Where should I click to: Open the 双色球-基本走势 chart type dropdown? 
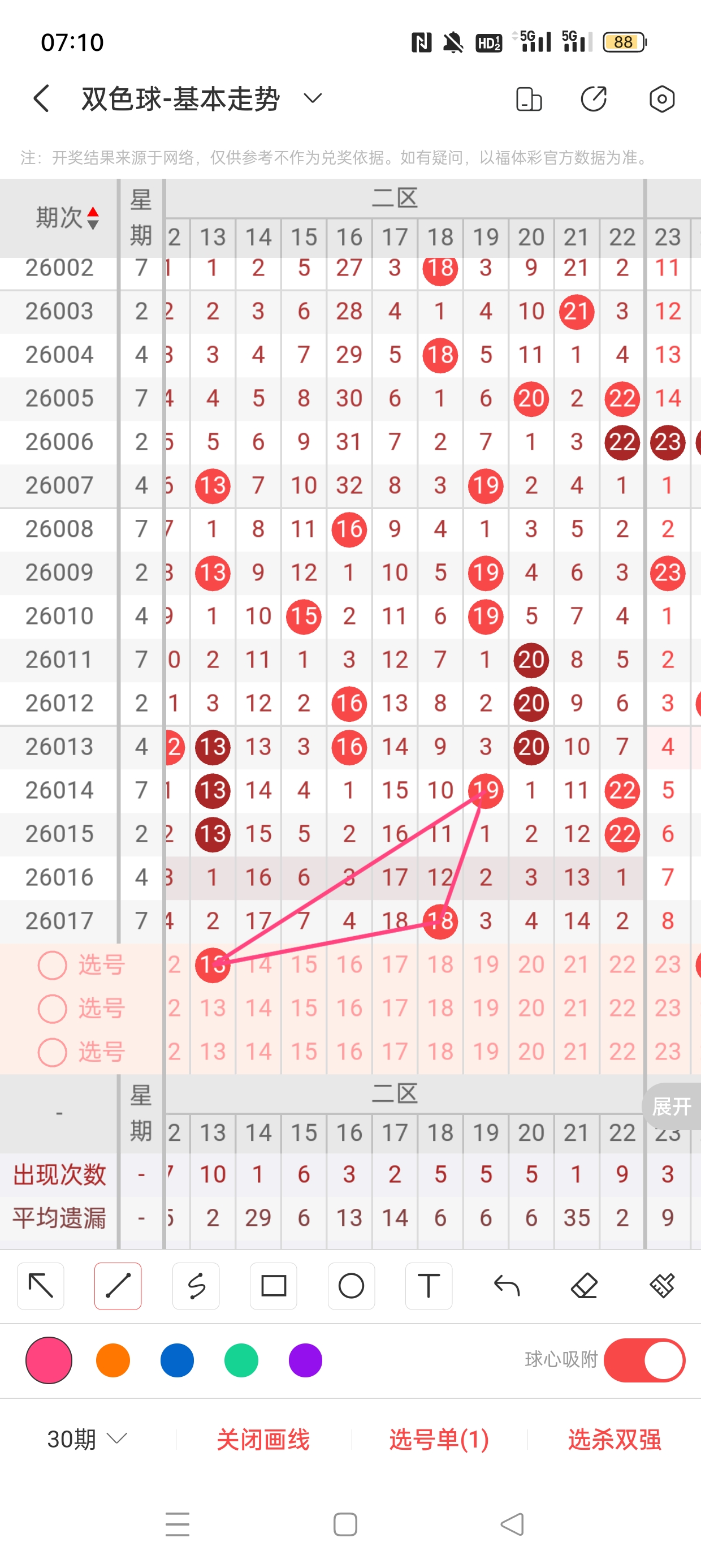[x=312, y=98]
